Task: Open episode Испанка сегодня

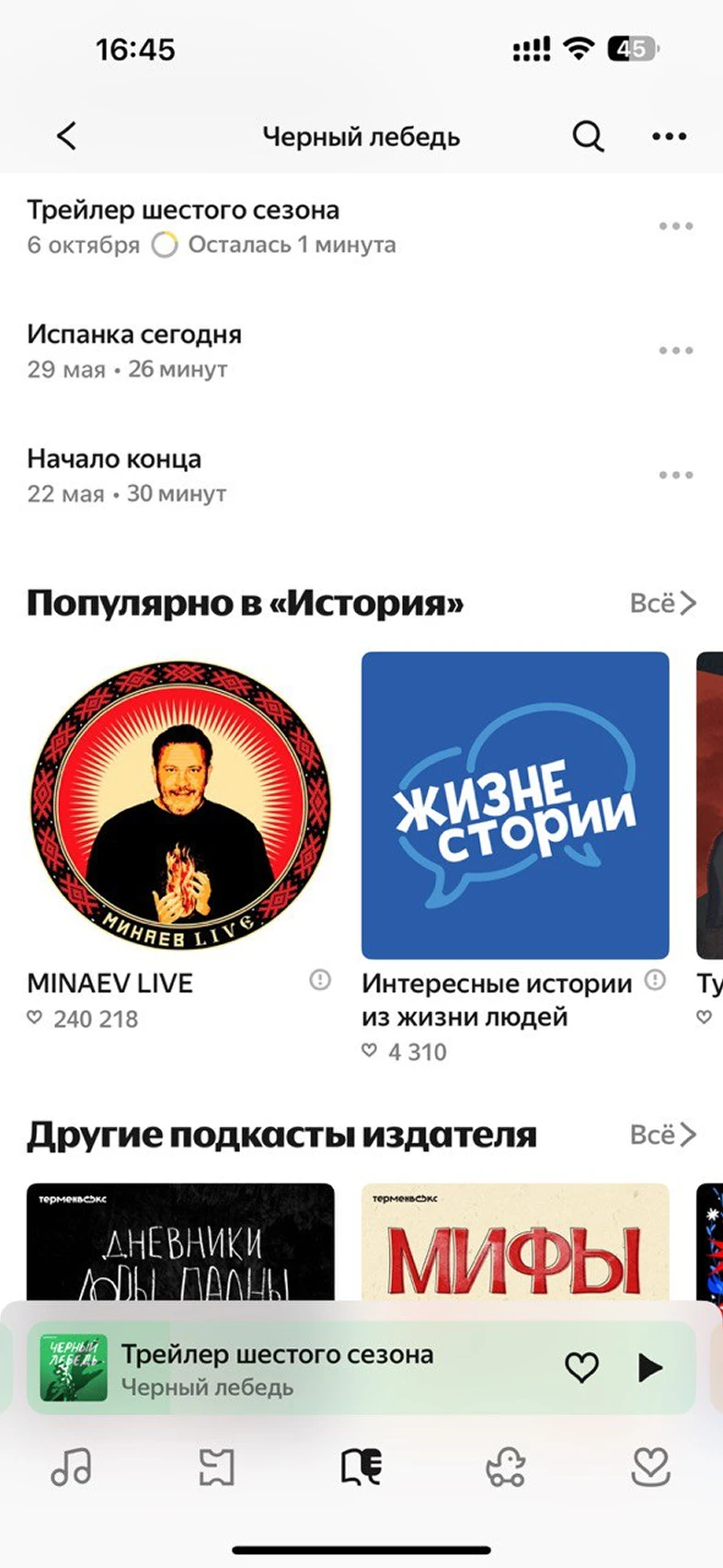Action: tap(134, 335)
